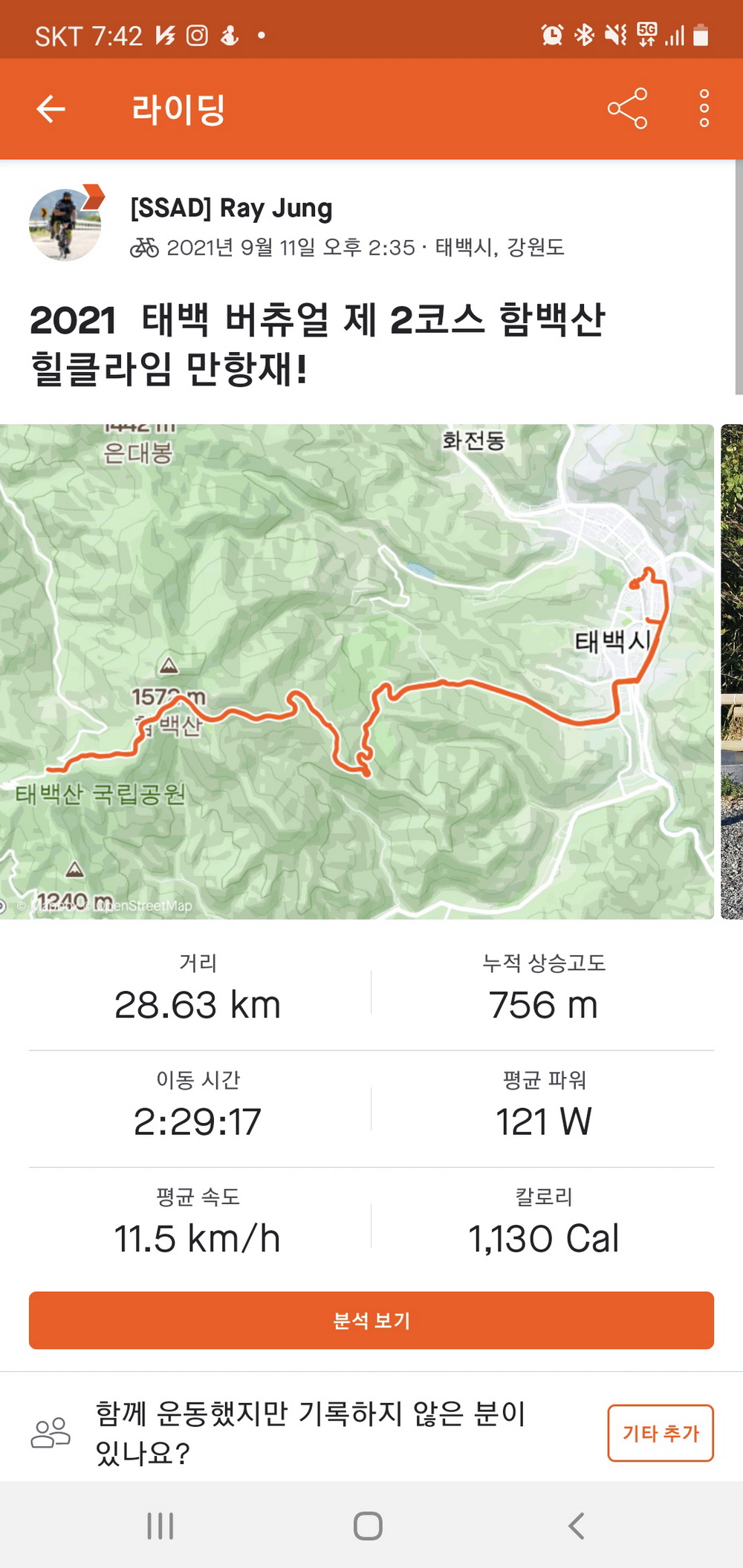Open the ride route map

click(357, 671)
